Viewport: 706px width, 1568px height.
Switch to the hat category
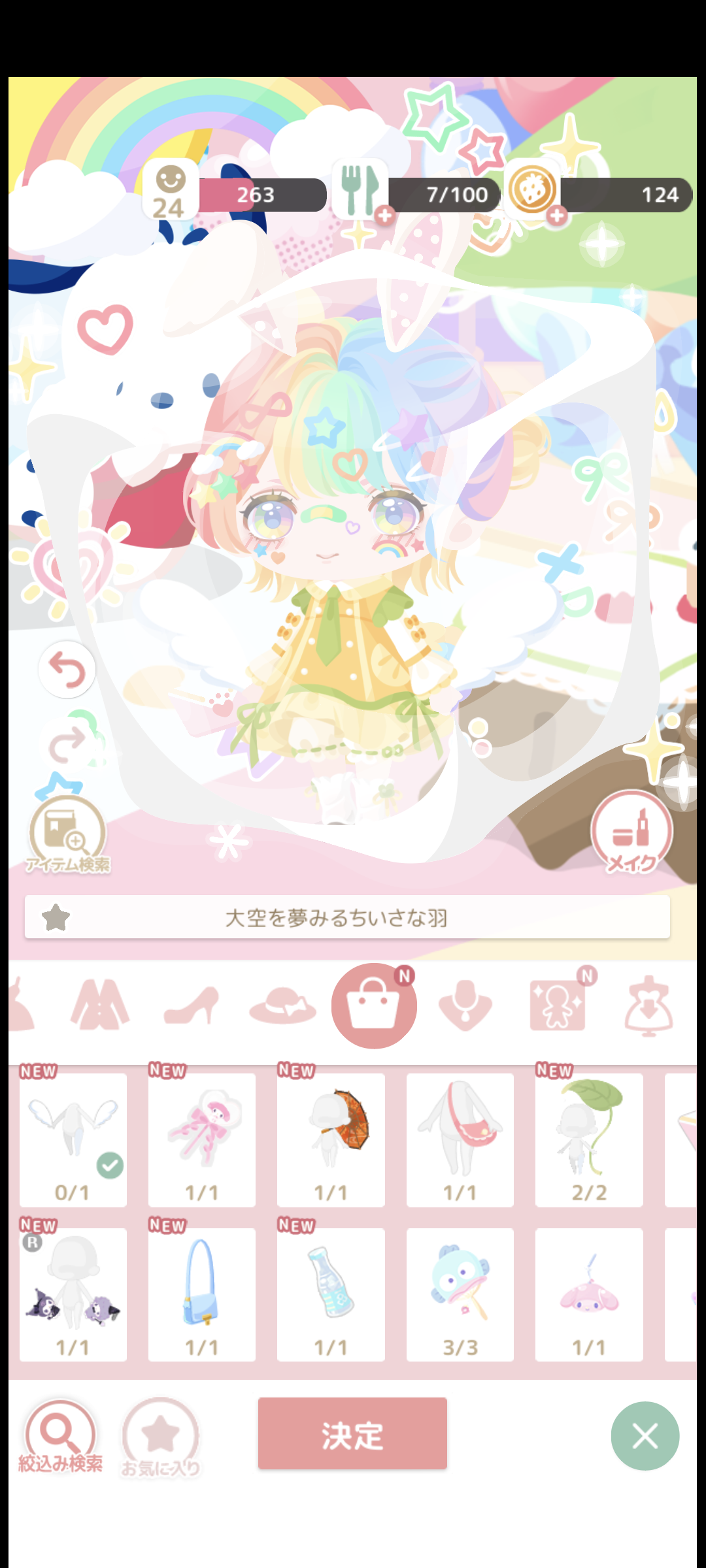point(282,1005)
